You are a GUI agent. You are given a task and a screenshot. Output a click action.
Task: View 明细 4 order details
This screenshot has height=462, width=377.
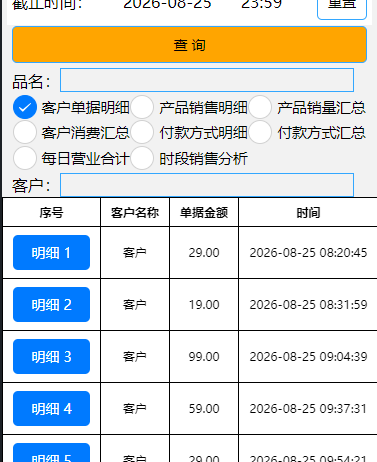click(51, 409)
